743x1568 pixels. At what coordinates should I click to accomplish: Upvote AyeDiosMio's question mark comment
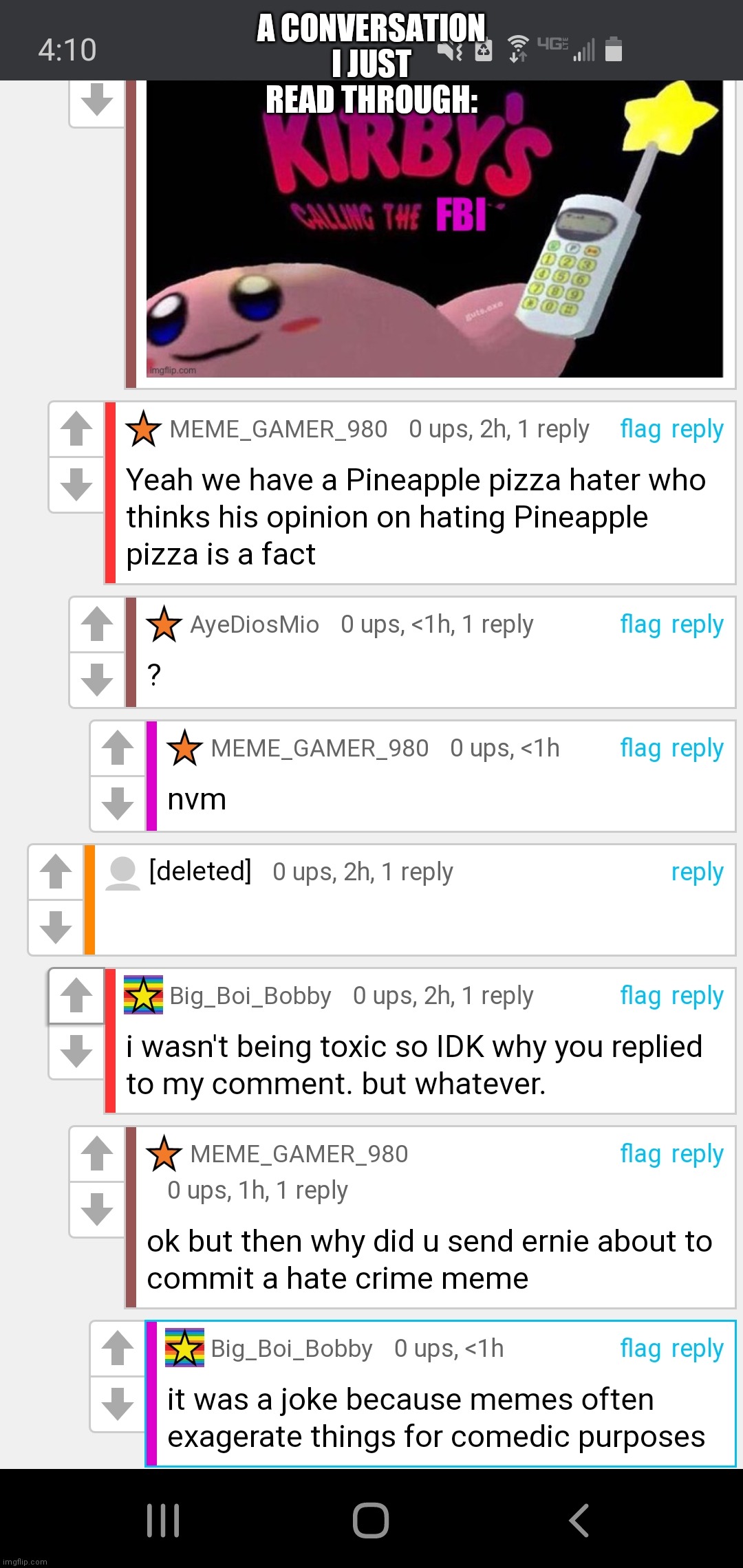pos(97,624)
